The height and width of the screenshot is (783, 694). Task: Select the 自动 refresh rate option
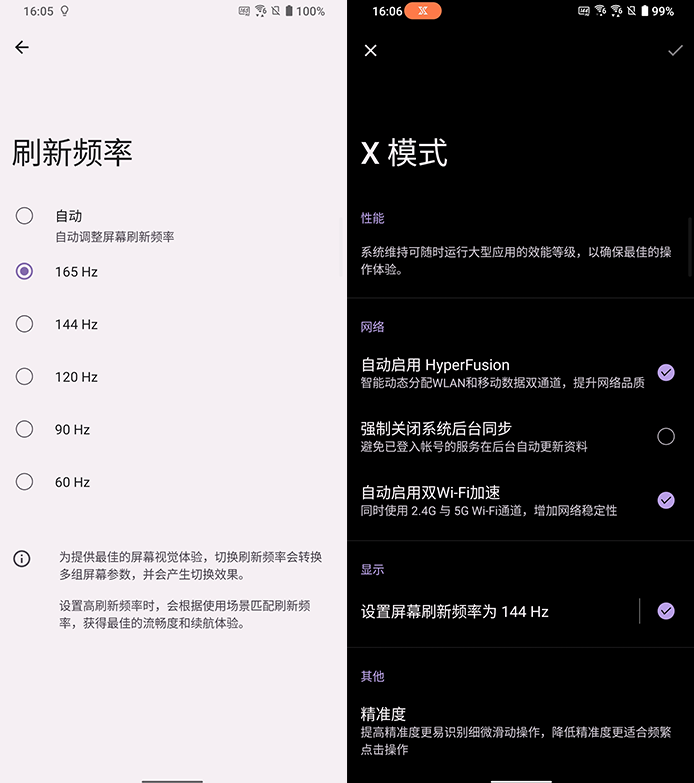tap(24, 216)
